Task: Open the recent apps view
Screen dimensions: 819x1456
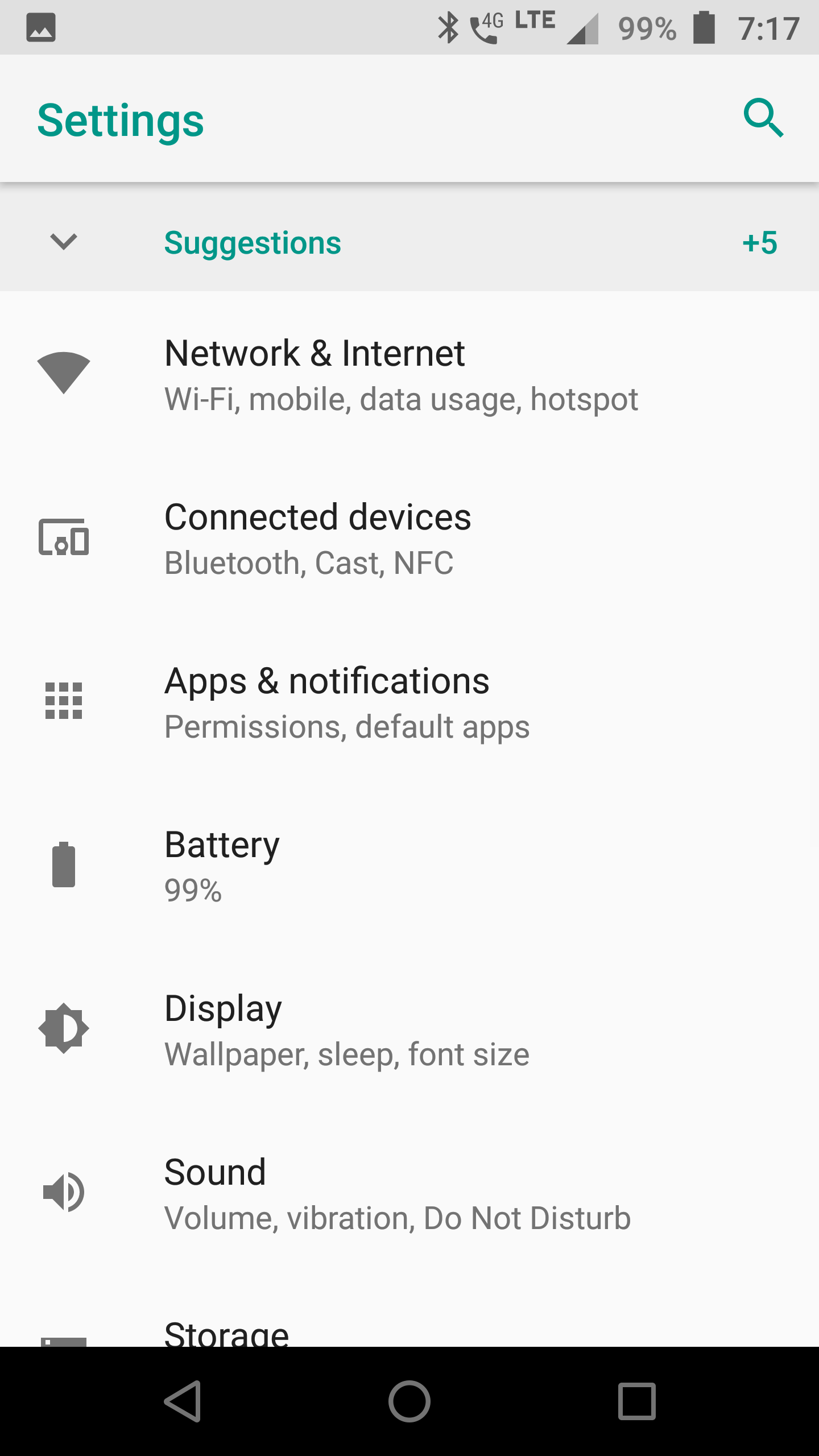Action: coord(637,1401)
